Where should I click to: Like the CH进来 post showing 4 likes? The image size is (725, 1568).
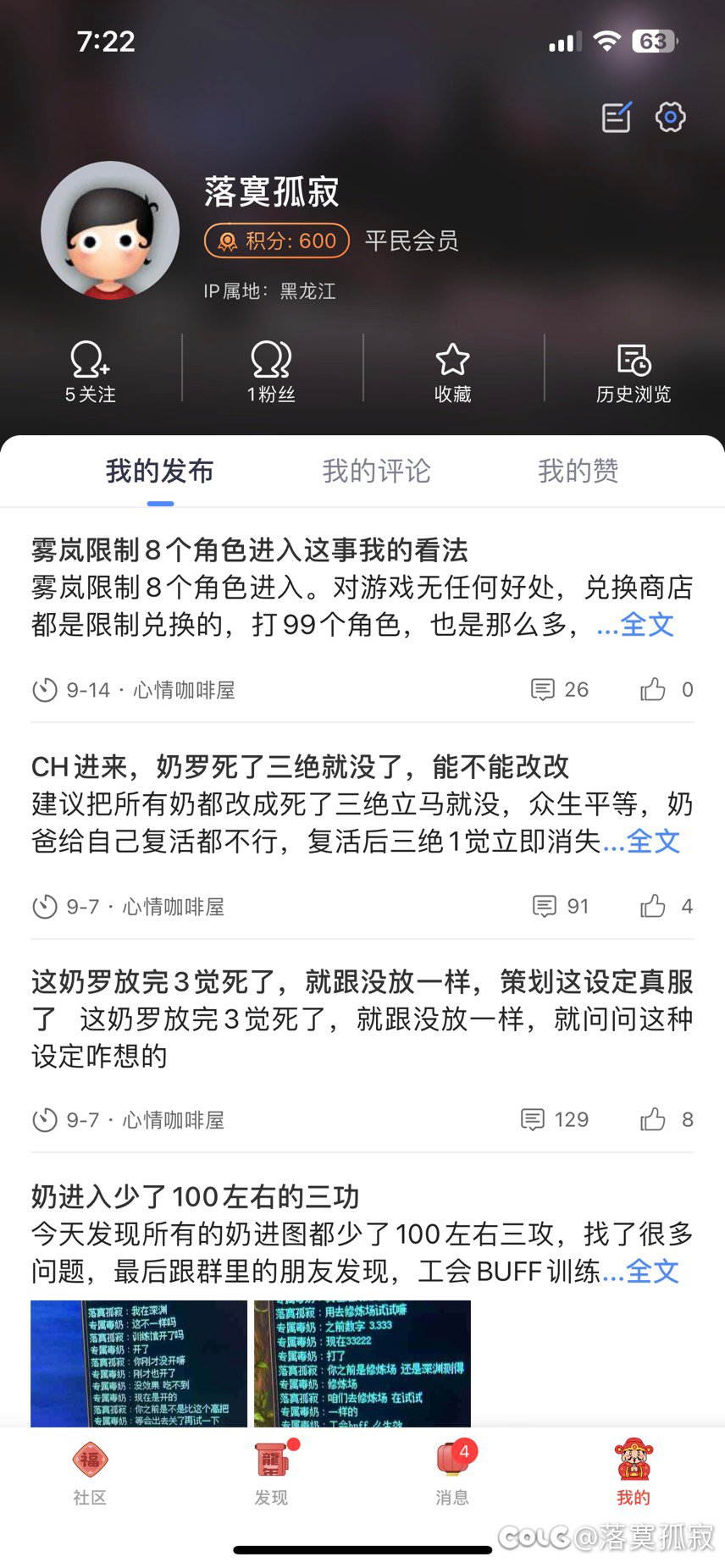tap(654, 906)
